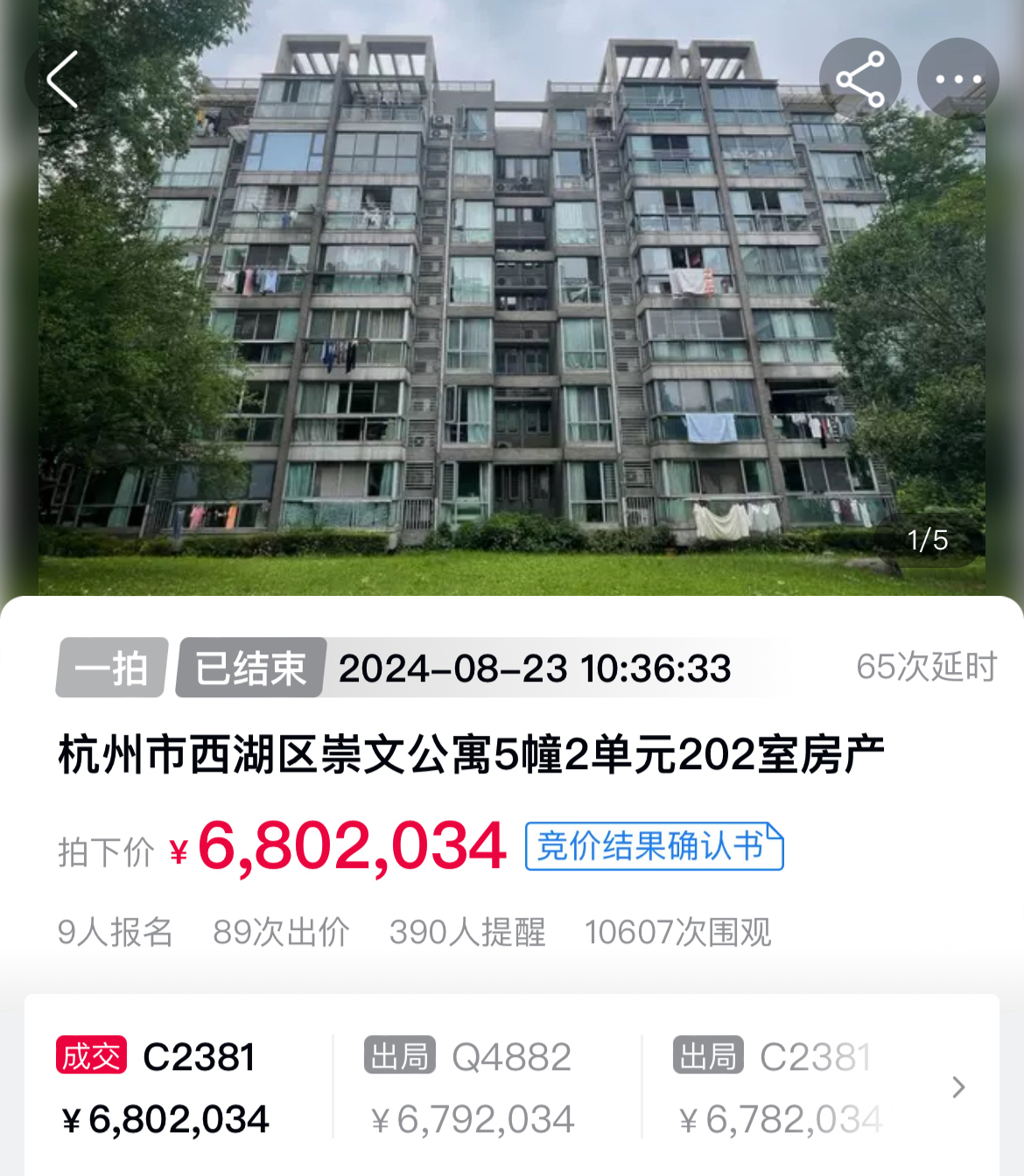Share this auction listing
This screenshot has width=1024, height=1176.
click(x=859, y=80)
